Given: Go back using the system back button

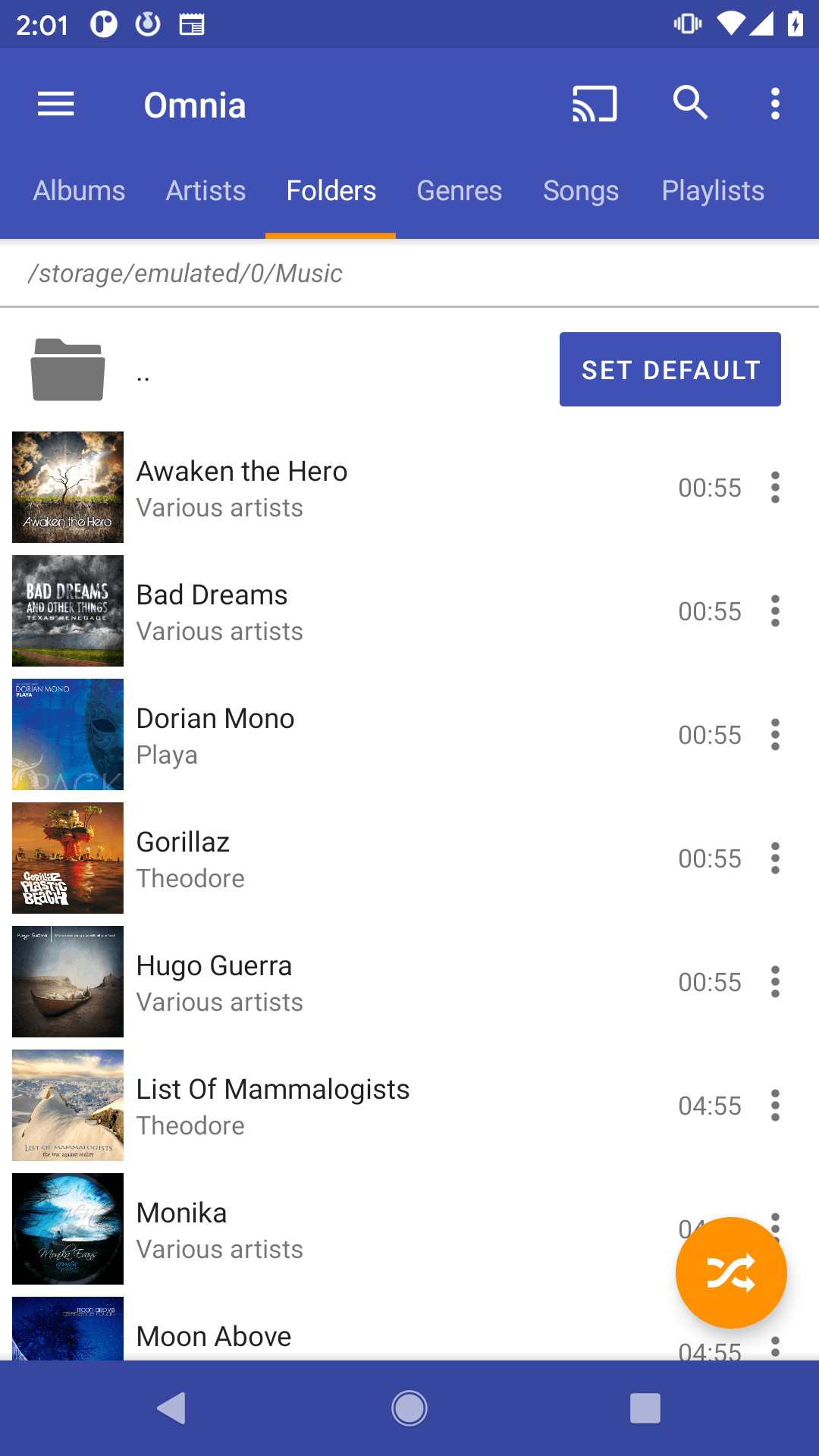Looking at the screenshot, I should 172,1408.
